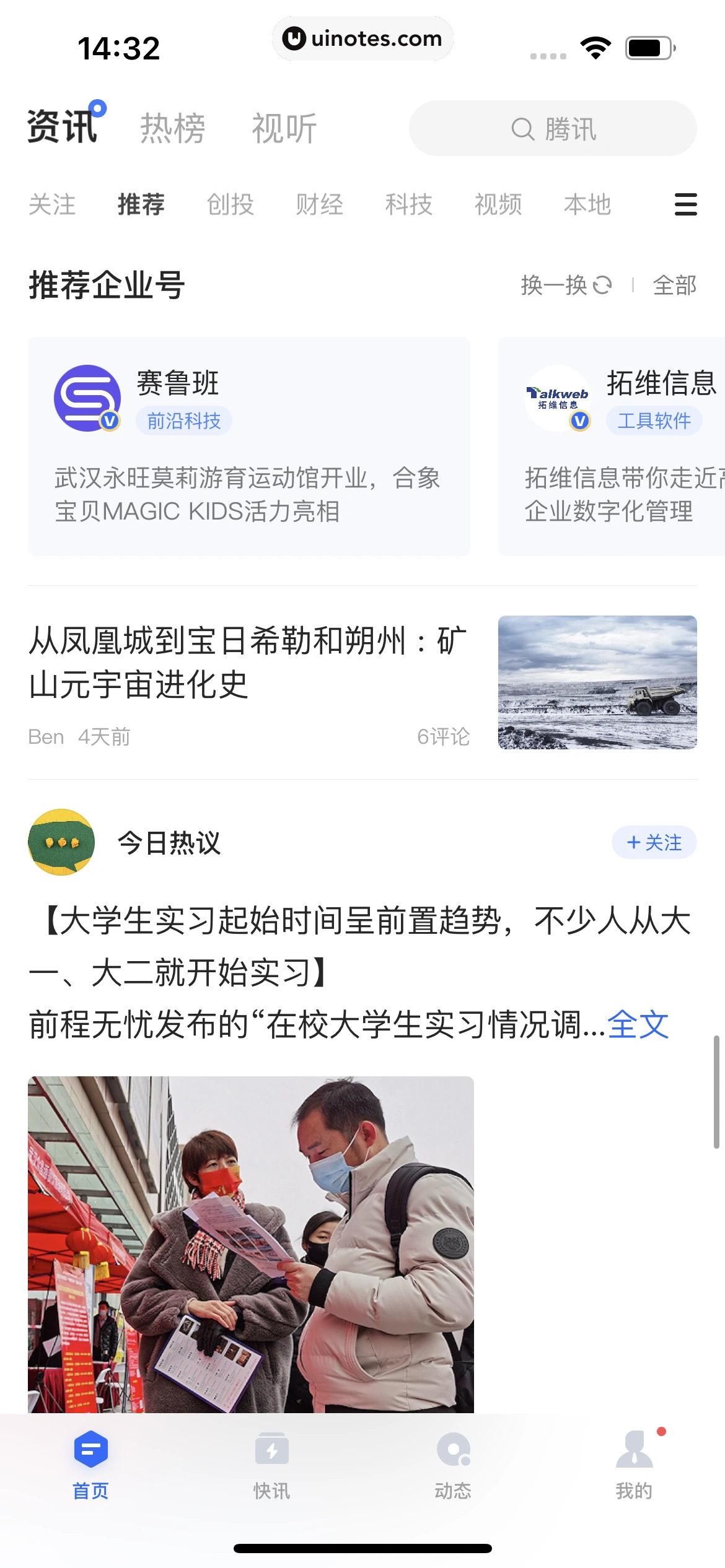Tap the mining truck article thumbnail
This screenshot has width=725, height=1568.
[597, 681]
